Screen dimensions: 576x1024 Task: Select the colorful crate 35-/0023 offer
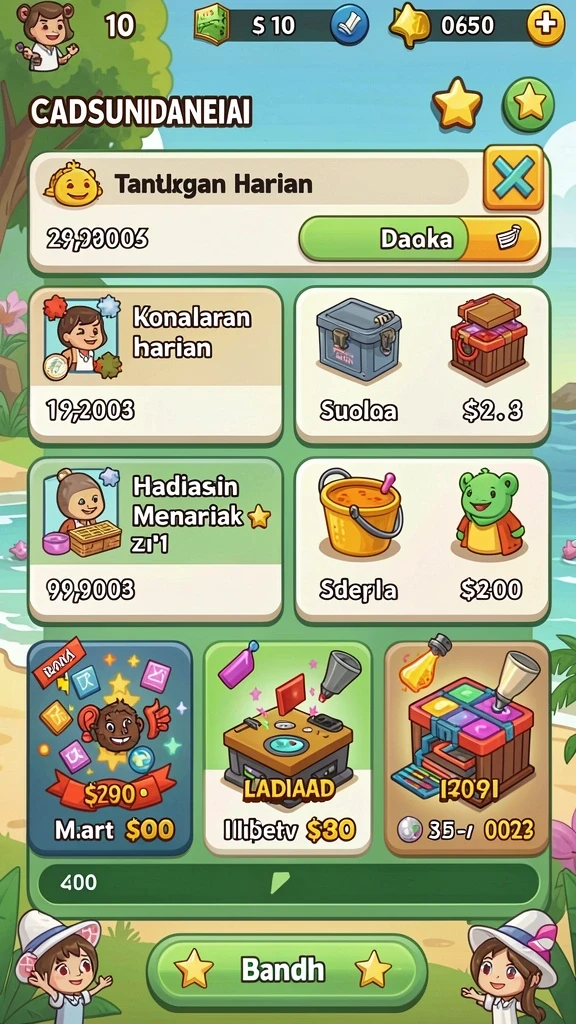coord(467,748)
